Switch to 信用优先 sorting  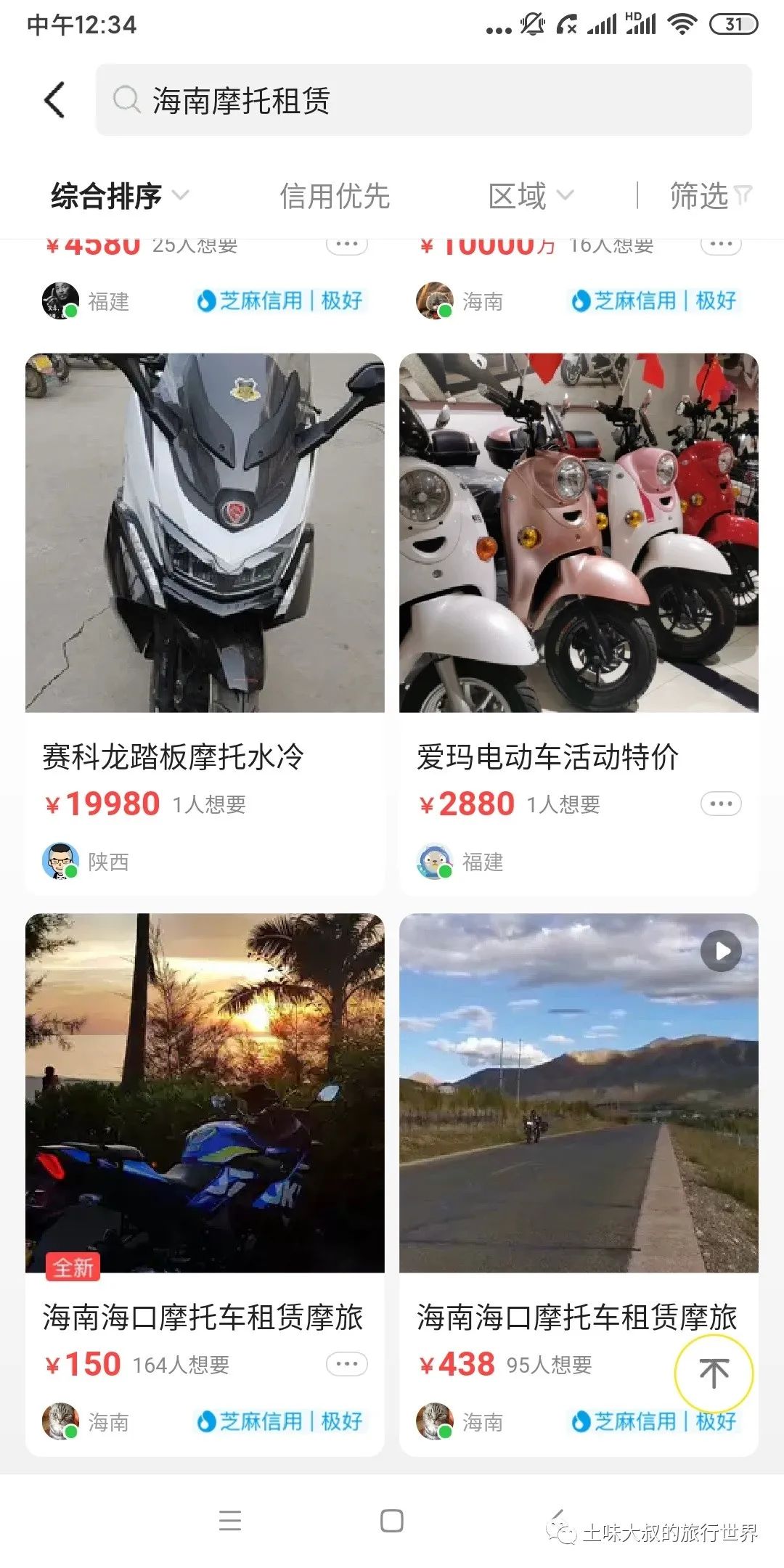click(335, 195)
